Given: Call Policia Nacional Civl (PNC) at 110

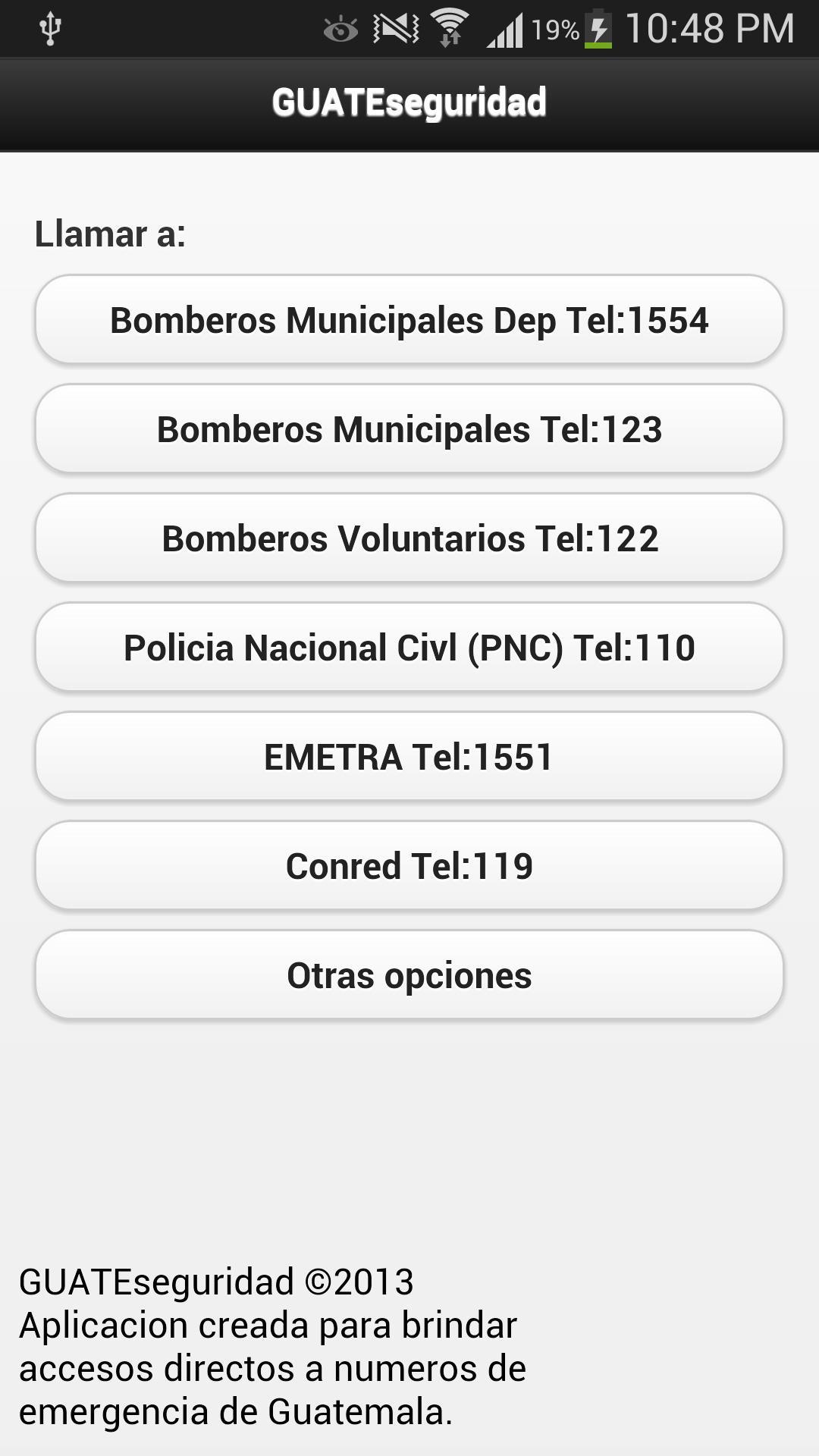Looking at the screenshot, I should (409, 648).
